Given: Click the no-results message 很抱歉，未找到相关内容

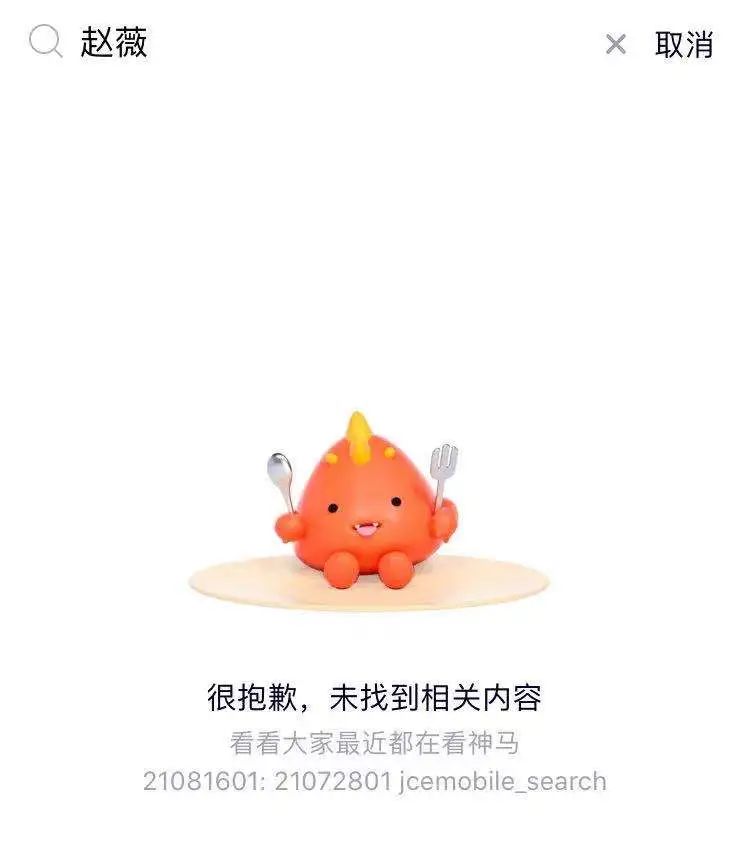Looking at the screenshot, I should 375,694.
